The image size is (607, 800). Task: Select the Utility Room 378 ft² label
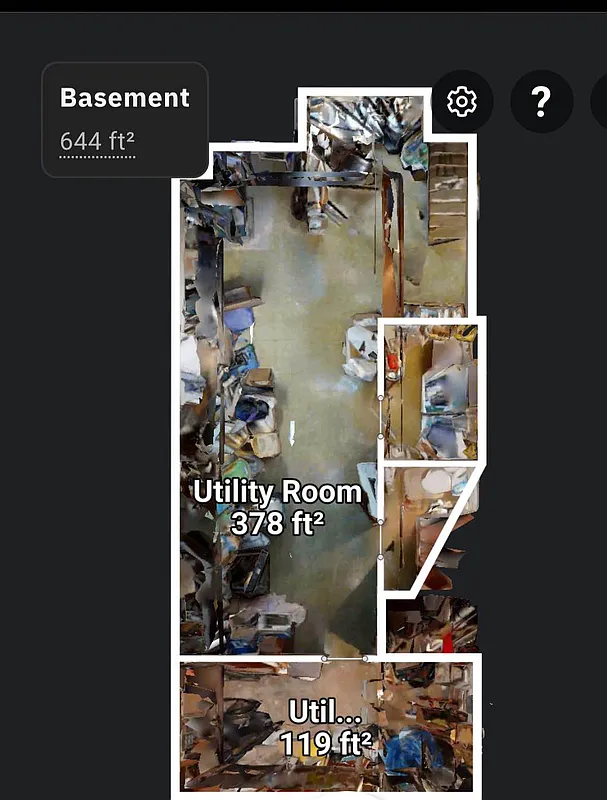(x=277, y=507)
